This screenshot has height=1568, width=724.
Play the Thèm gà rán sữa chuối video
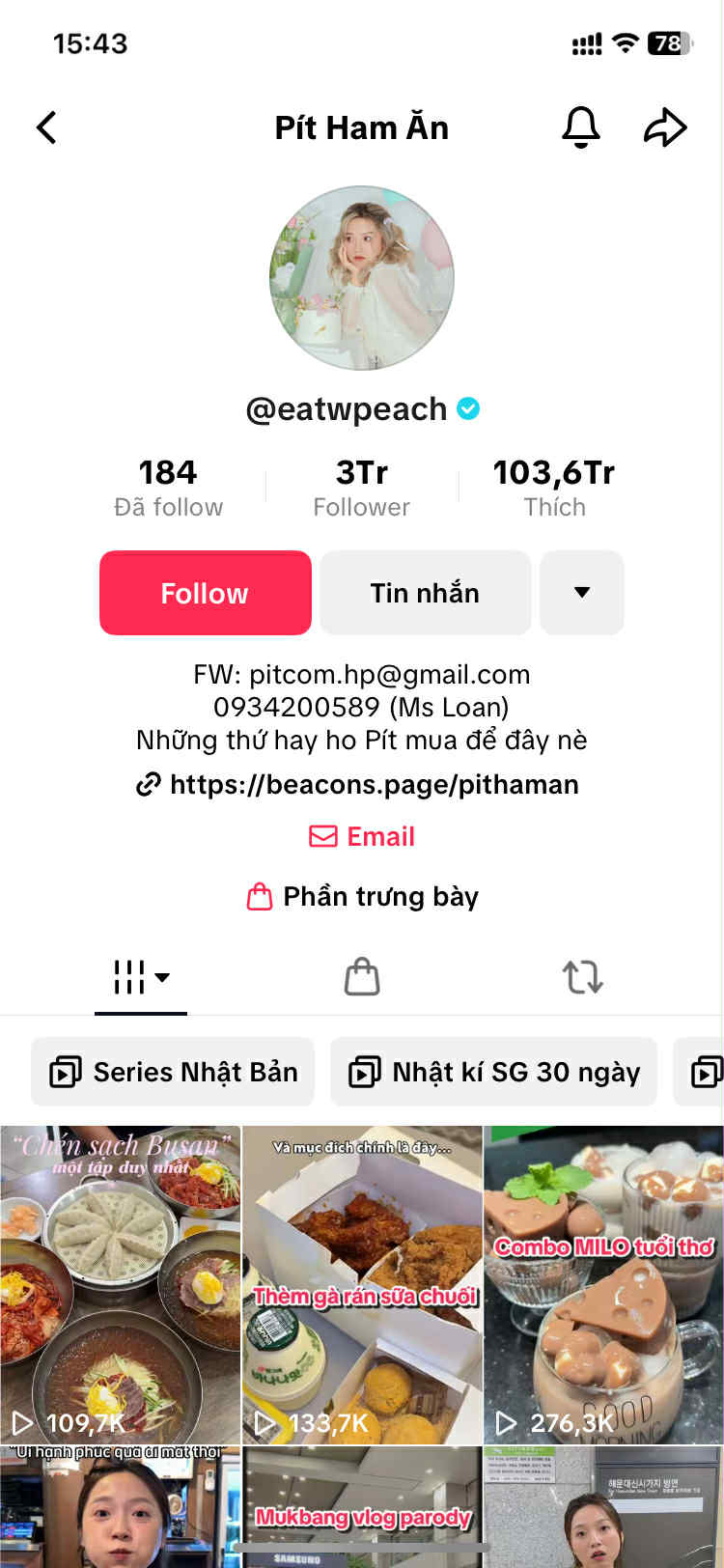click(x=362, y=1285)
